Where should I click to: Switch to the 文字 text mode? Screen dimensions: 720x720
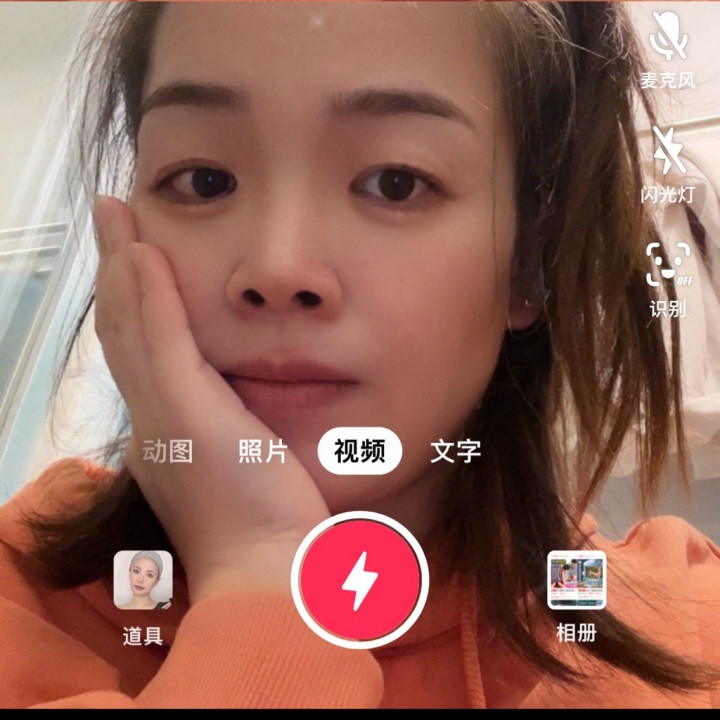point(456,452)
